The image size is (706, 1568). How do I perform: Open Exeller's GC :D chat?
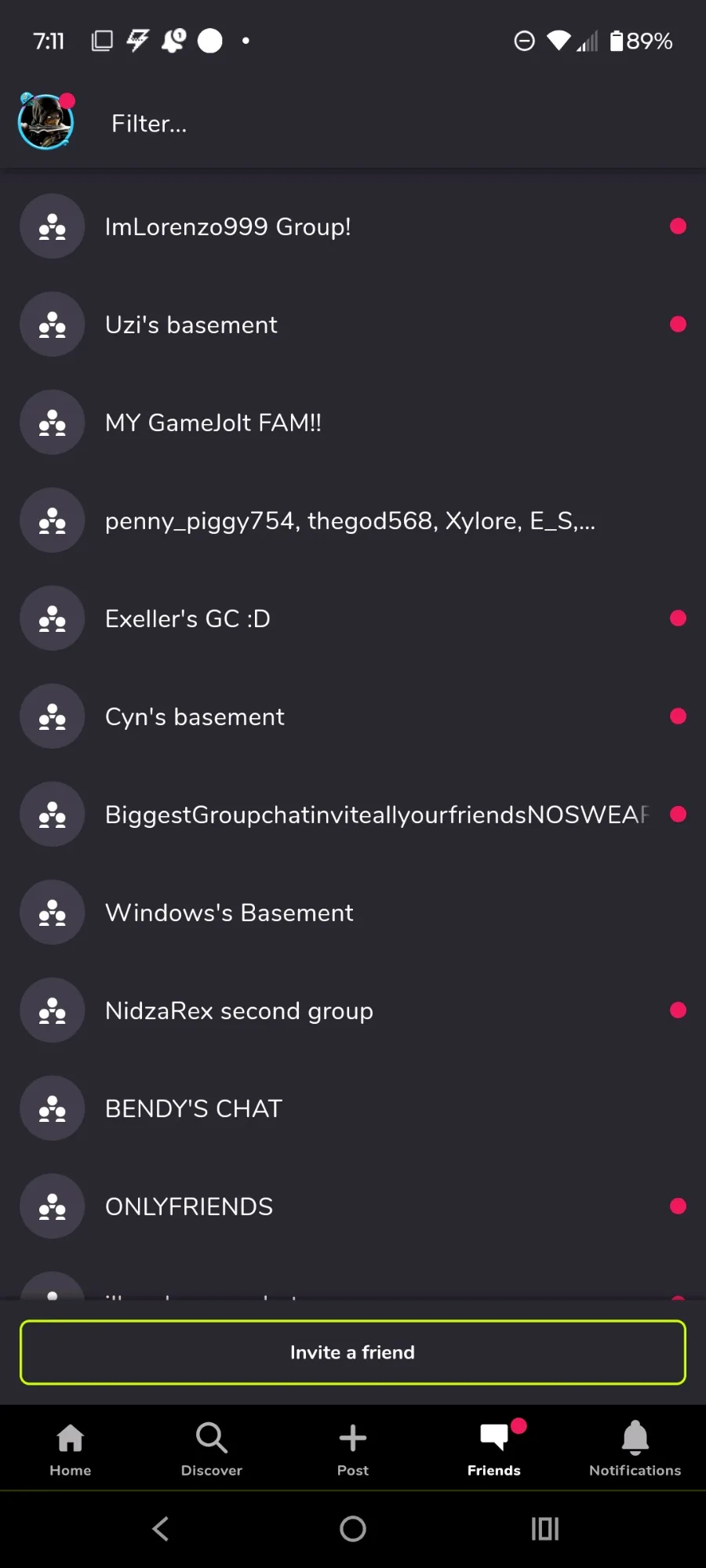click(x=353, y=619)
